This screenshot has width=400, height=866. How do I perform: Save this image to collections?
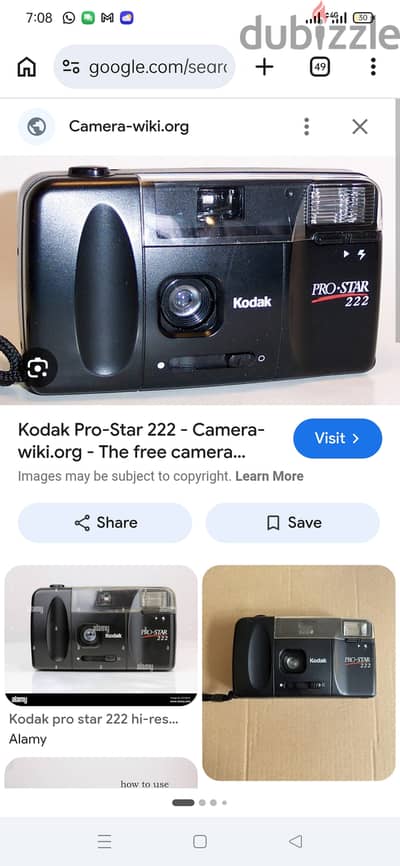click(x=293, y=522)
